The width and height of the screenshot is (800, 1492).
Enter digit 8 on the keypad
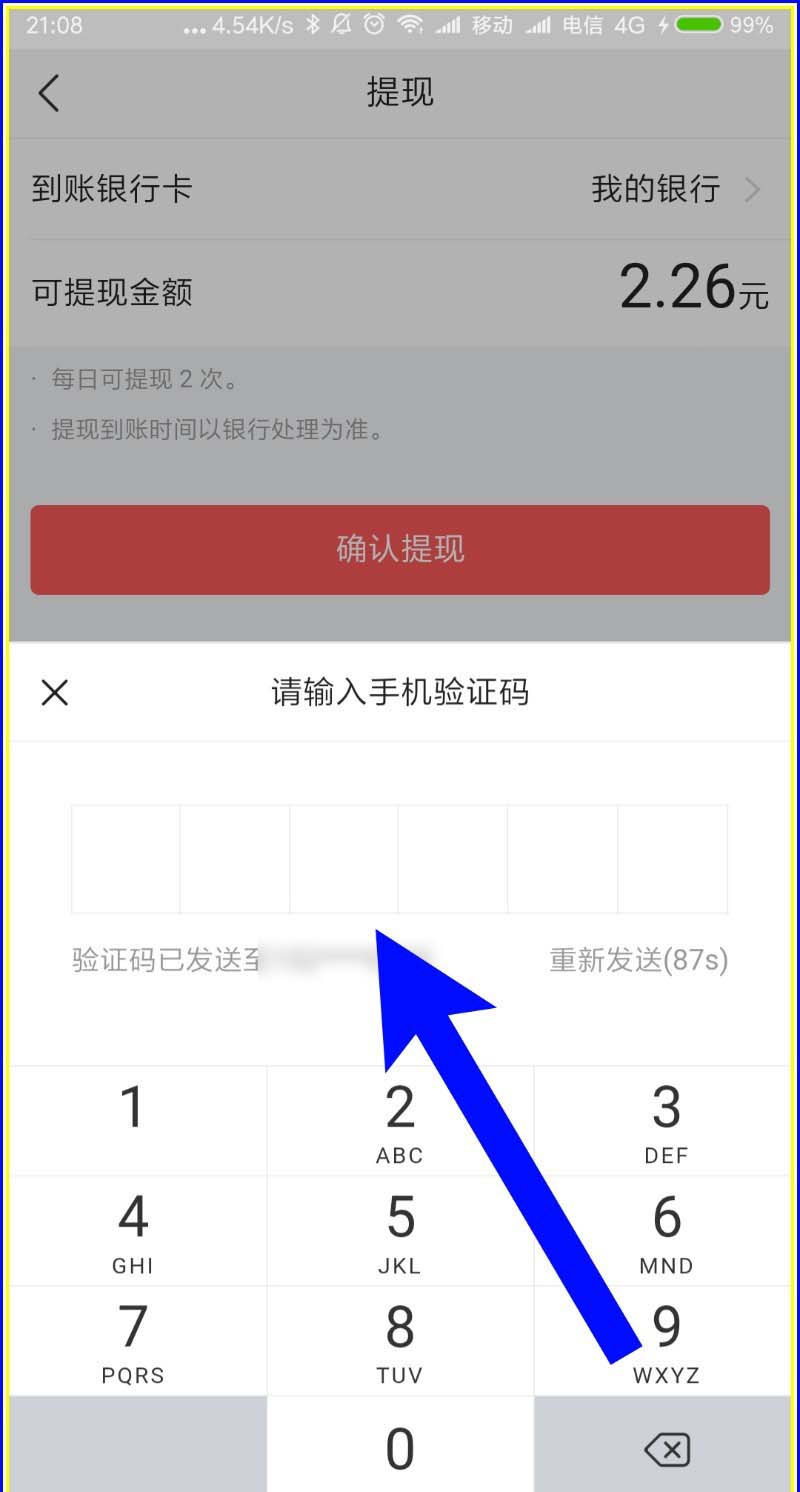(x=400, y=1341)
